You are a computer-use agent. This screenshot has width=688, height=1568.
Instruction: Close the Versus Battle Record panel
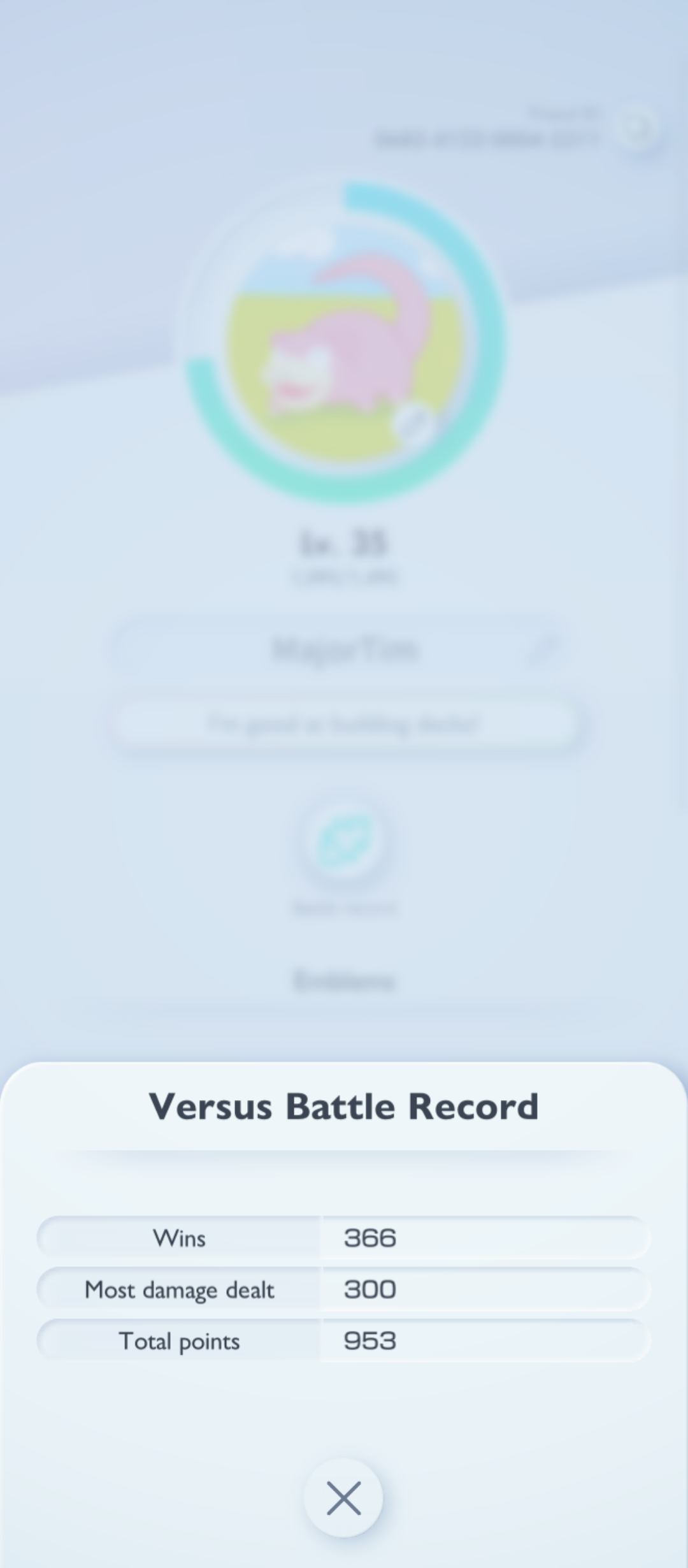(343, 1497)
